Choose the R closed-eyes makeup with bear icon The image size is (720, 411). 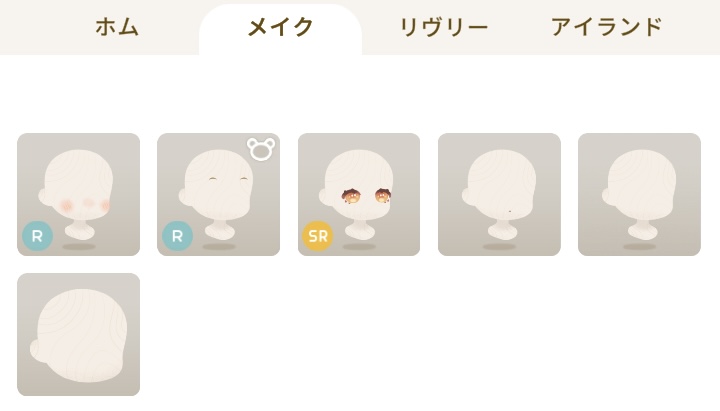(218, 194)
